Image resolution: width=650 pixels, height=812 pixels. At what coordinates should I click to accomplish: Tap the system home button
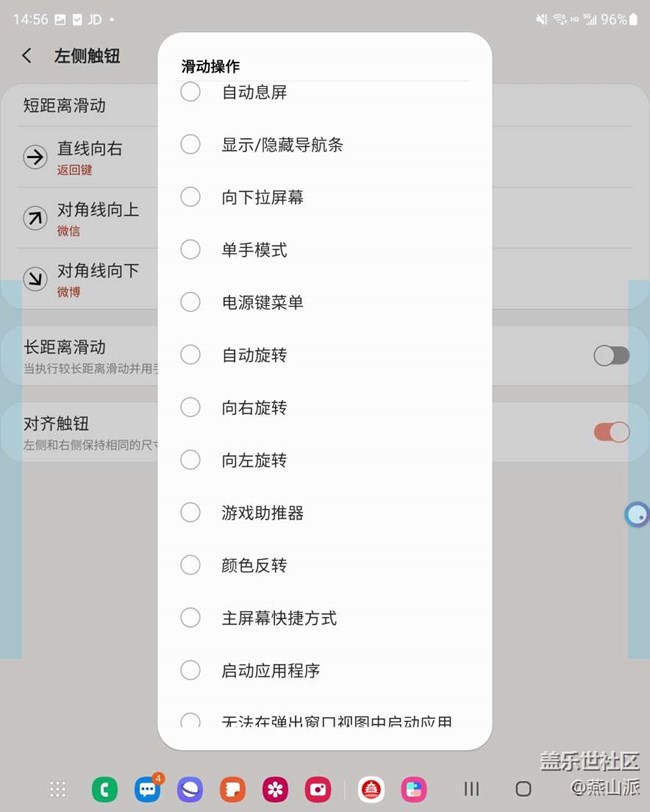[x=523, y=789]
